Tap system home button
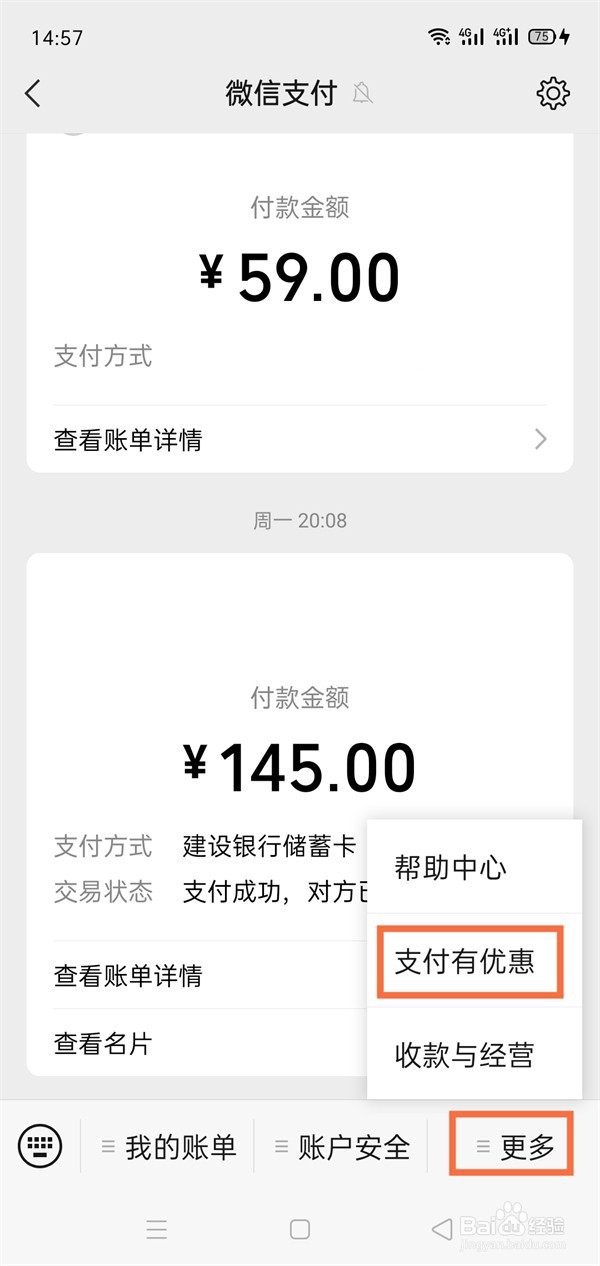Image resolution: width=600 pixels, height=1266 pixels. click(x=300, y=1229)
